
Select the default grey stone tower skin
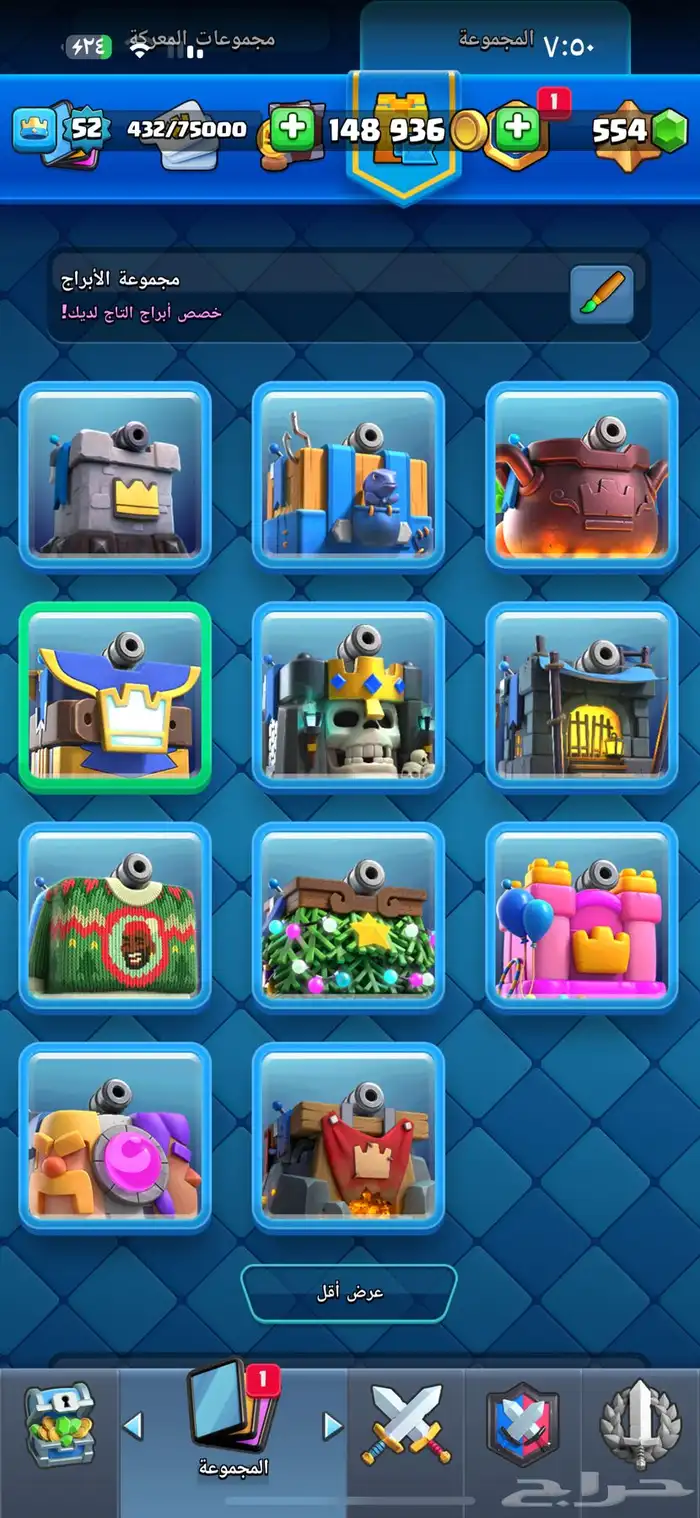pyautogui.click(x=115, y=476)
